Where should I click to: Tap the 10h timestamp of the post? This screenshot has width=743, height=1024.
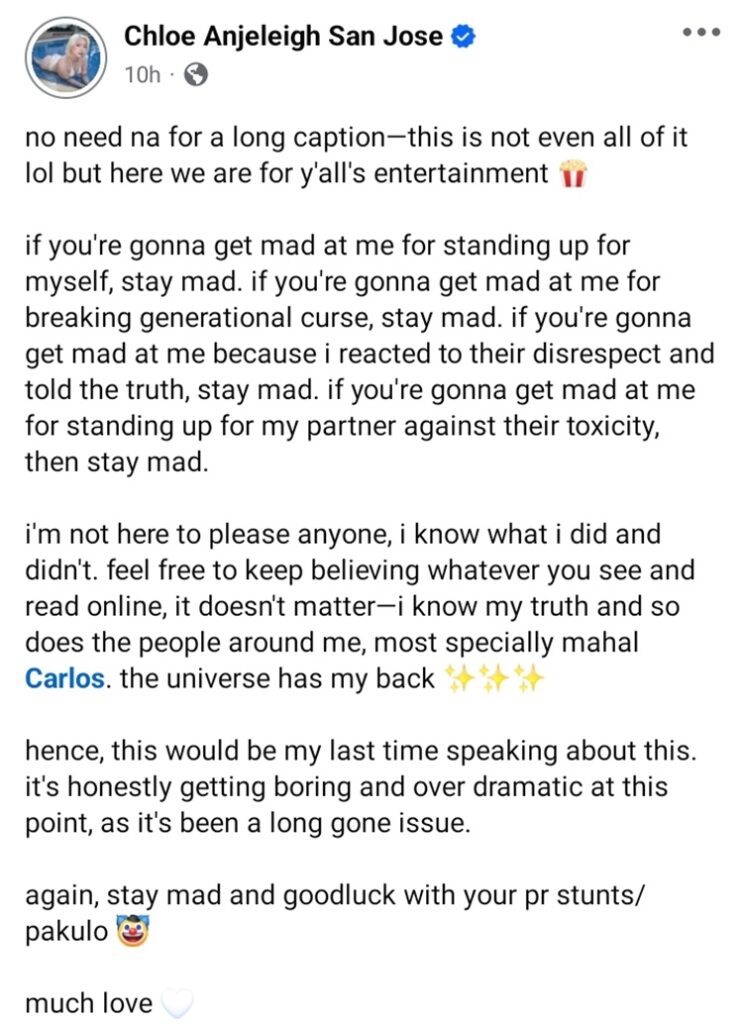coord(141,75)
